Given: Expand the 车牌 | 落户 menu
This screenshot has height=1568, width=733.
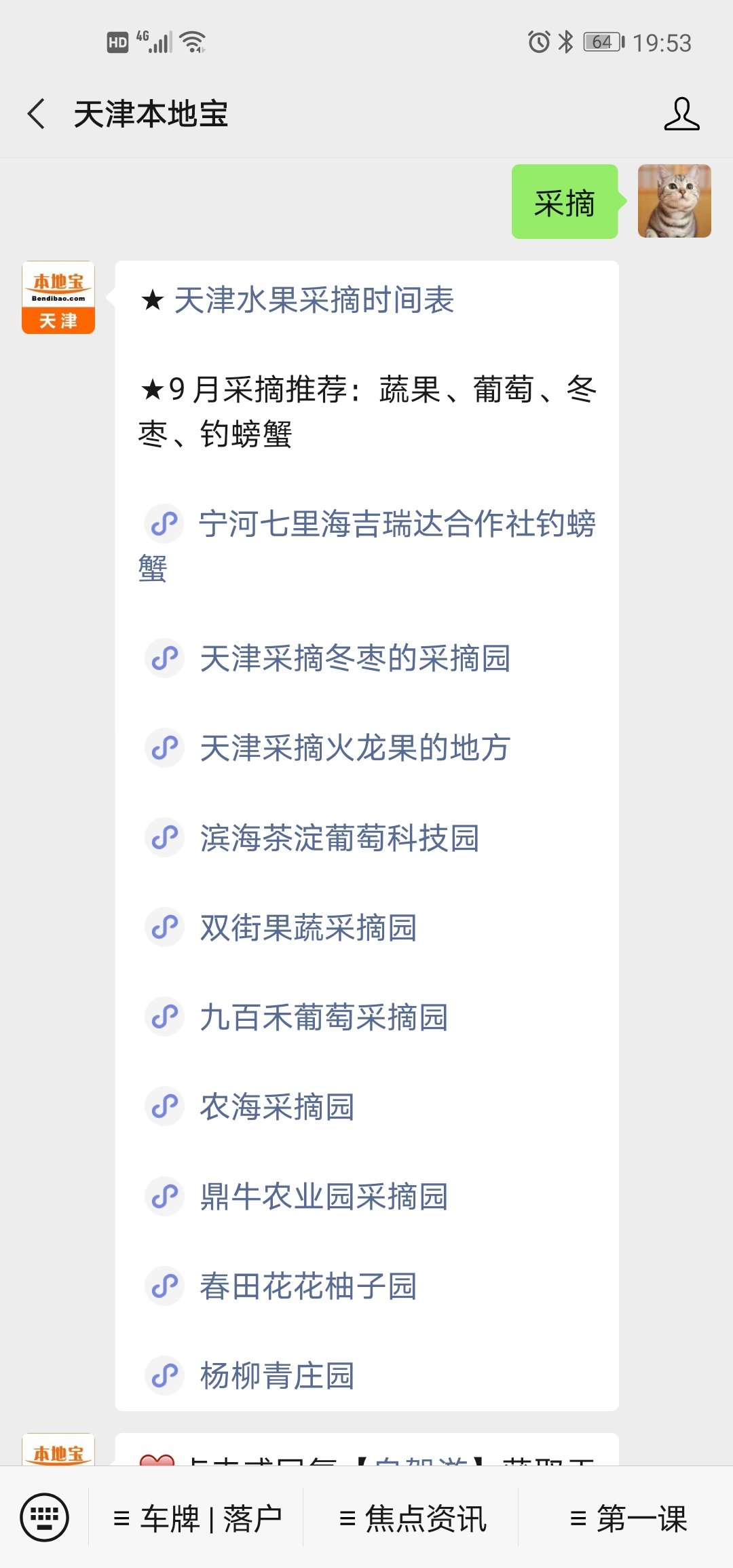Looking at the screenshot, I should point(198,1518).
